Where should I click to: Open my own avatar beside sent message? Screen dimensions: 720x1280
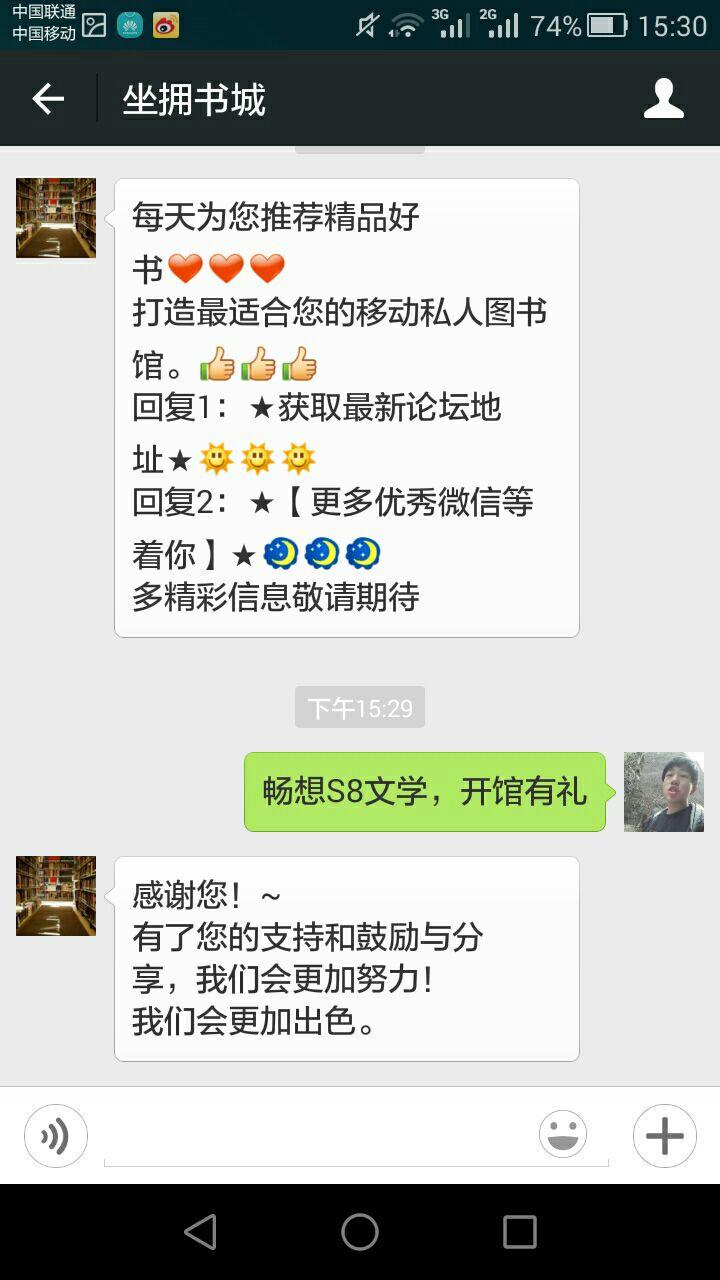(663, 792)
